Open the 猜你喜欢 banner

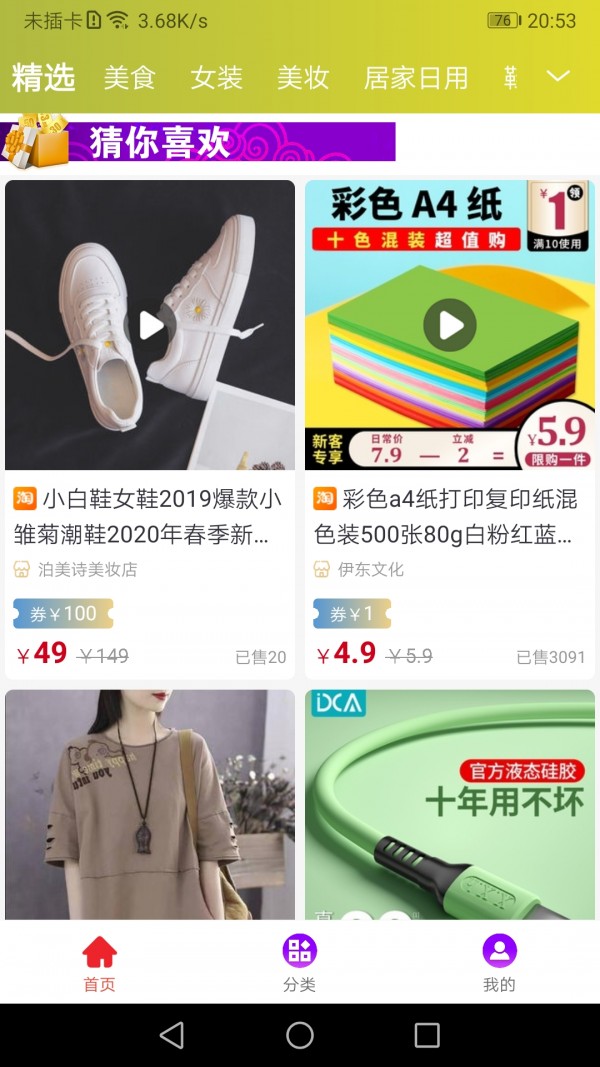198,142
